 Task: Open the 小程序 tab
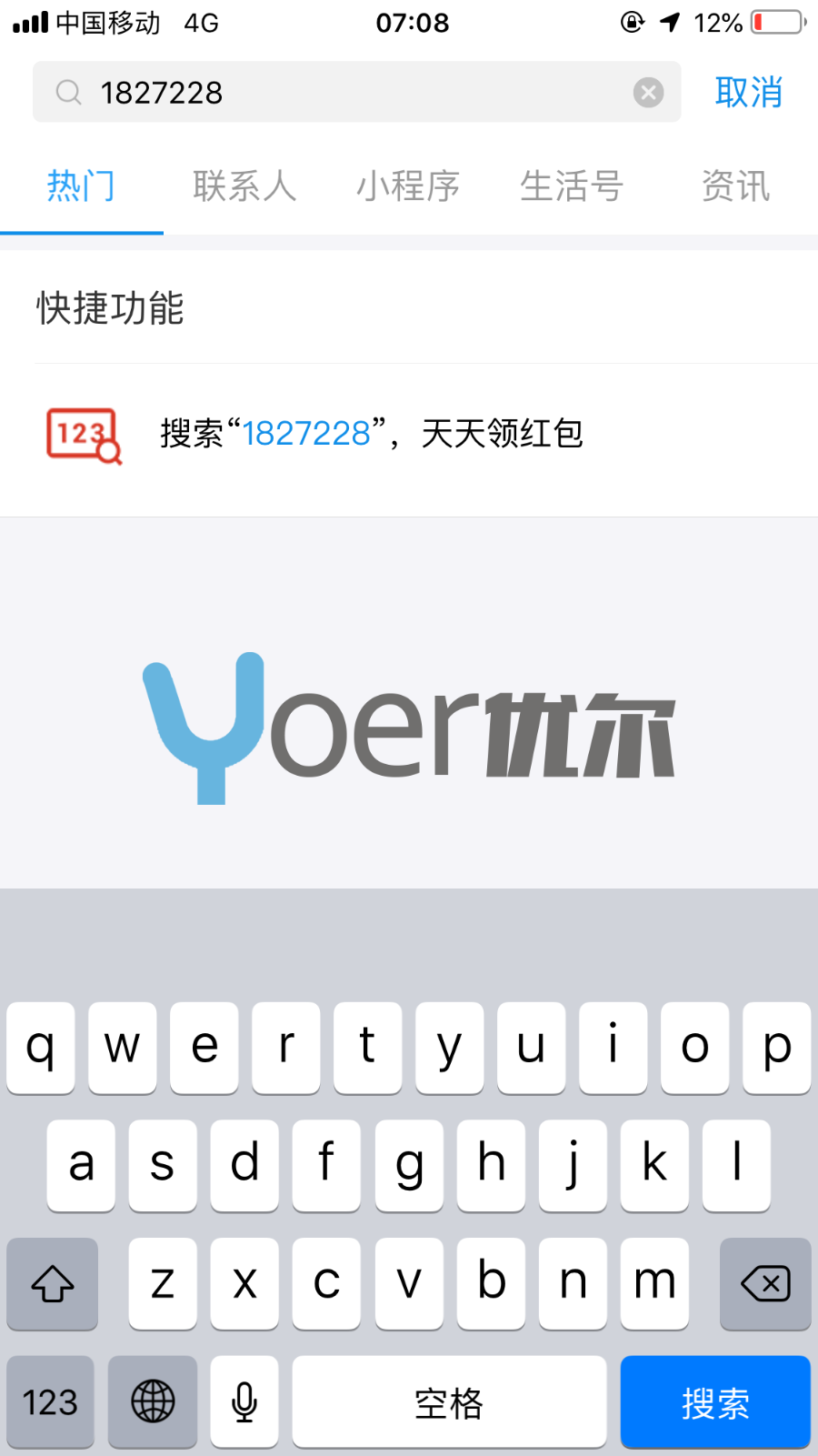coord(408,186)
